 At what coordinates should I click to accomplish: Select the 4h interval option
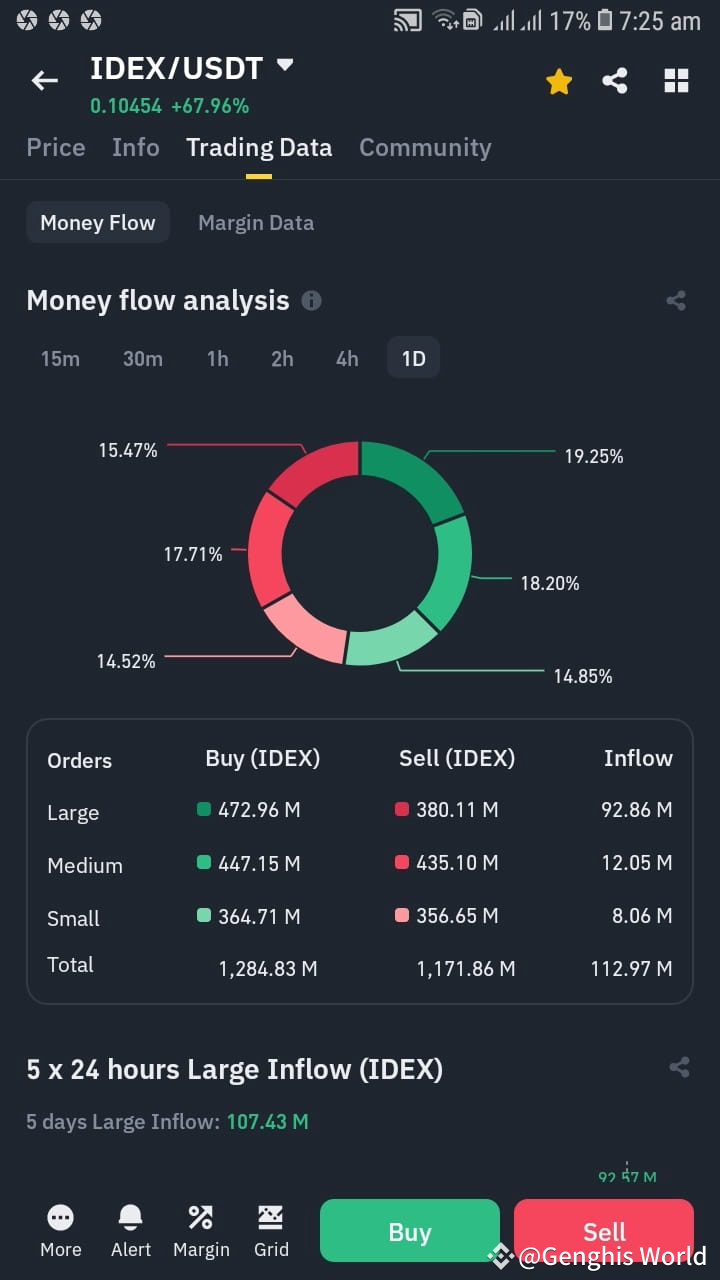[x=347, y=357]
